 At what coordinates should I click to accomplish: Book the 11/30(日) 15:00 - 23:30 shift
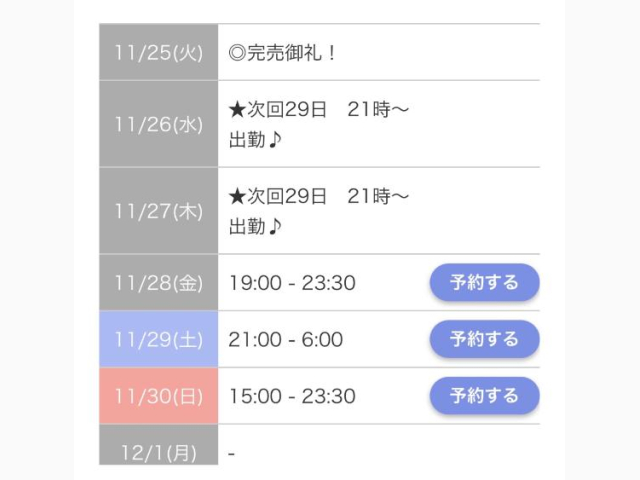[484, 396]
